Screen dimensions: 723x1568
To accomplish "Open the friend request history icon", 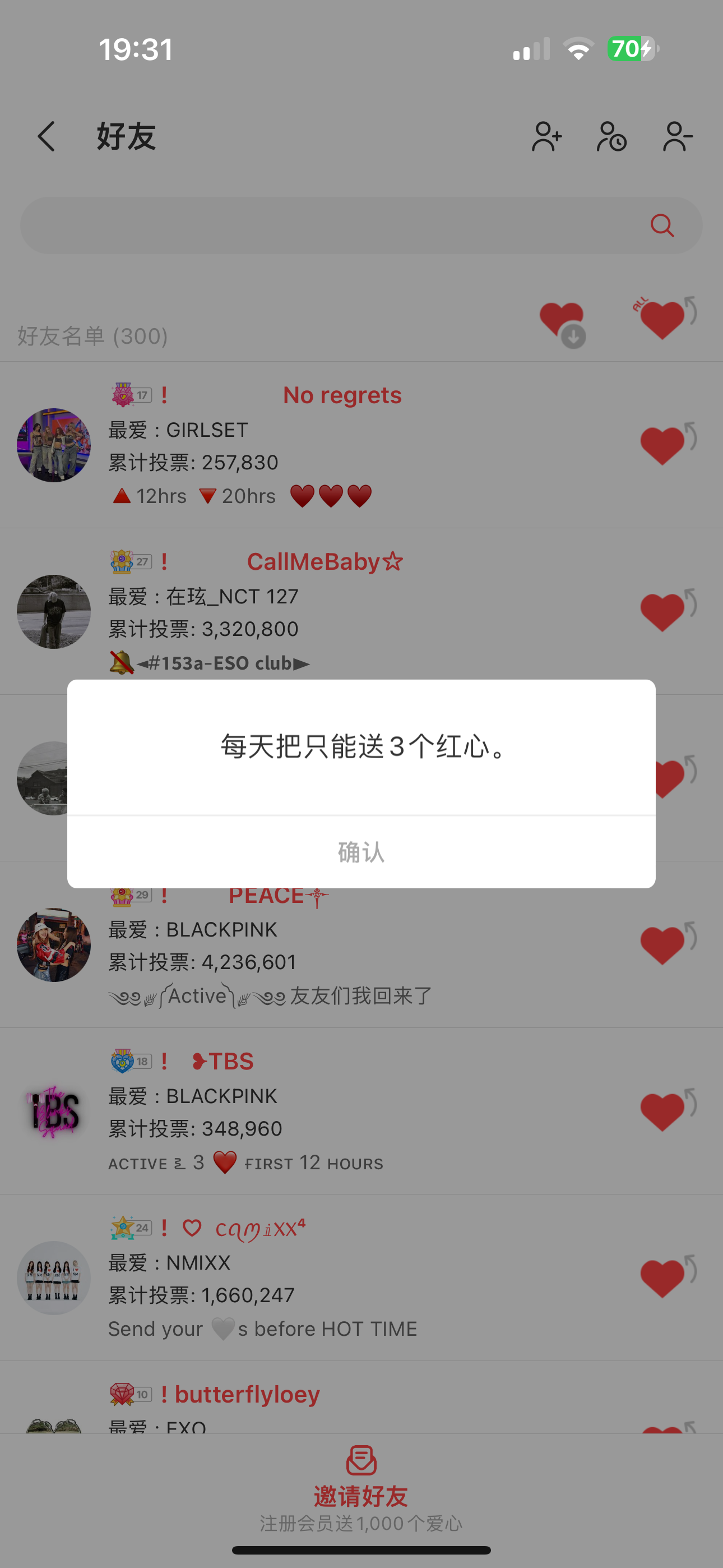I will point(611,137).
